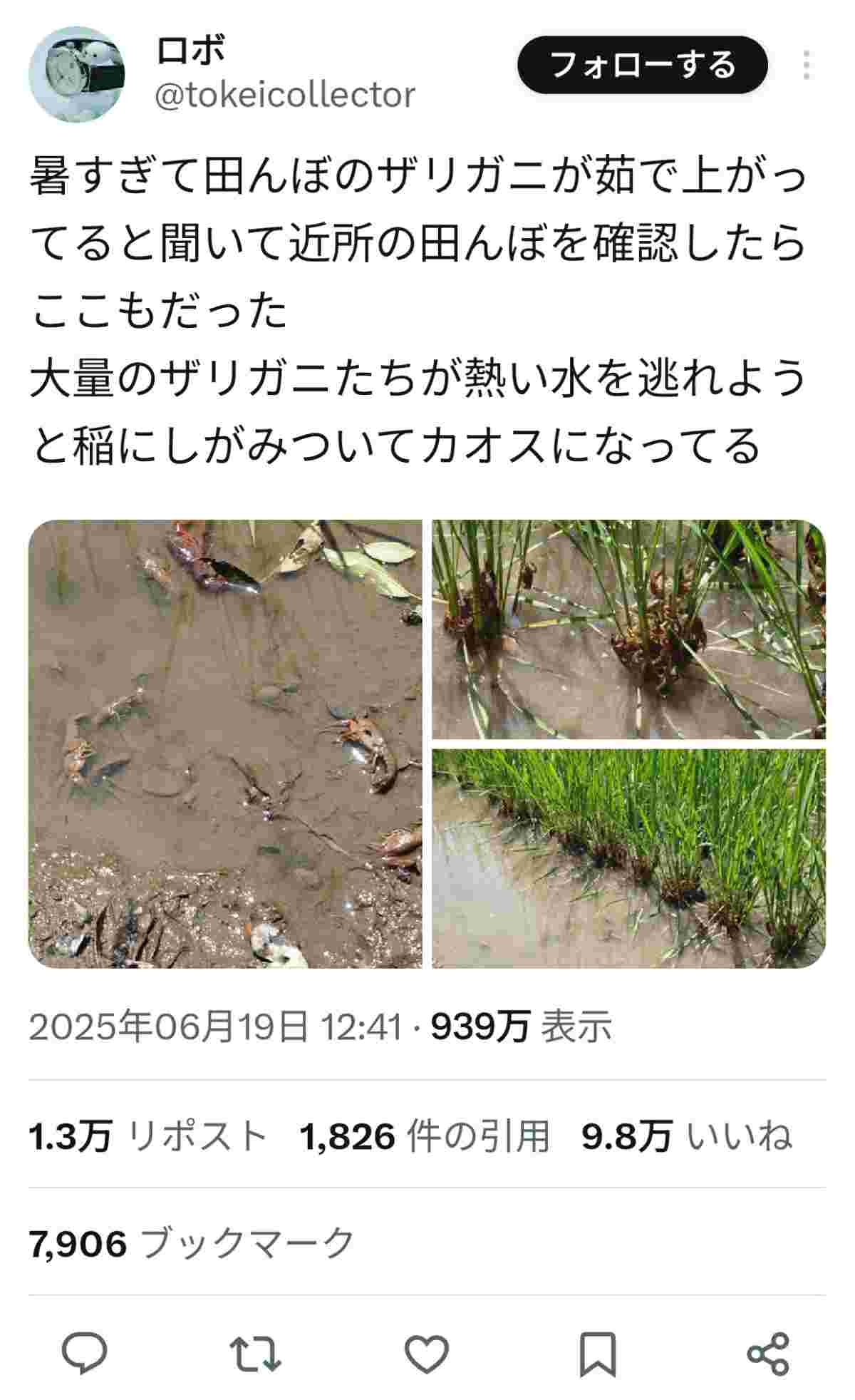Open the 1,826 quote posts
Screen dimensions: 855x1400
pos(424,1136)
